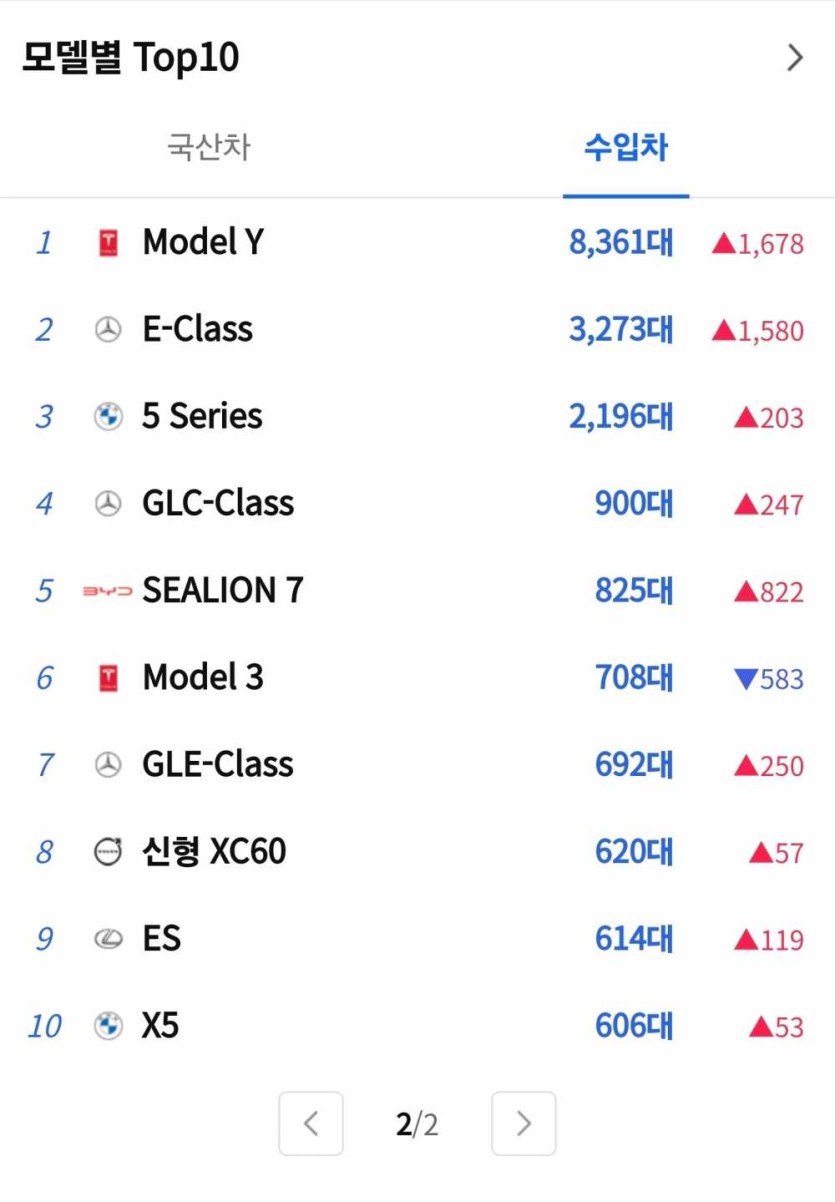This screenshot has width=835, height=1202.
Task: Open the 신형 XC60 row
Action: tap(214, 852)
